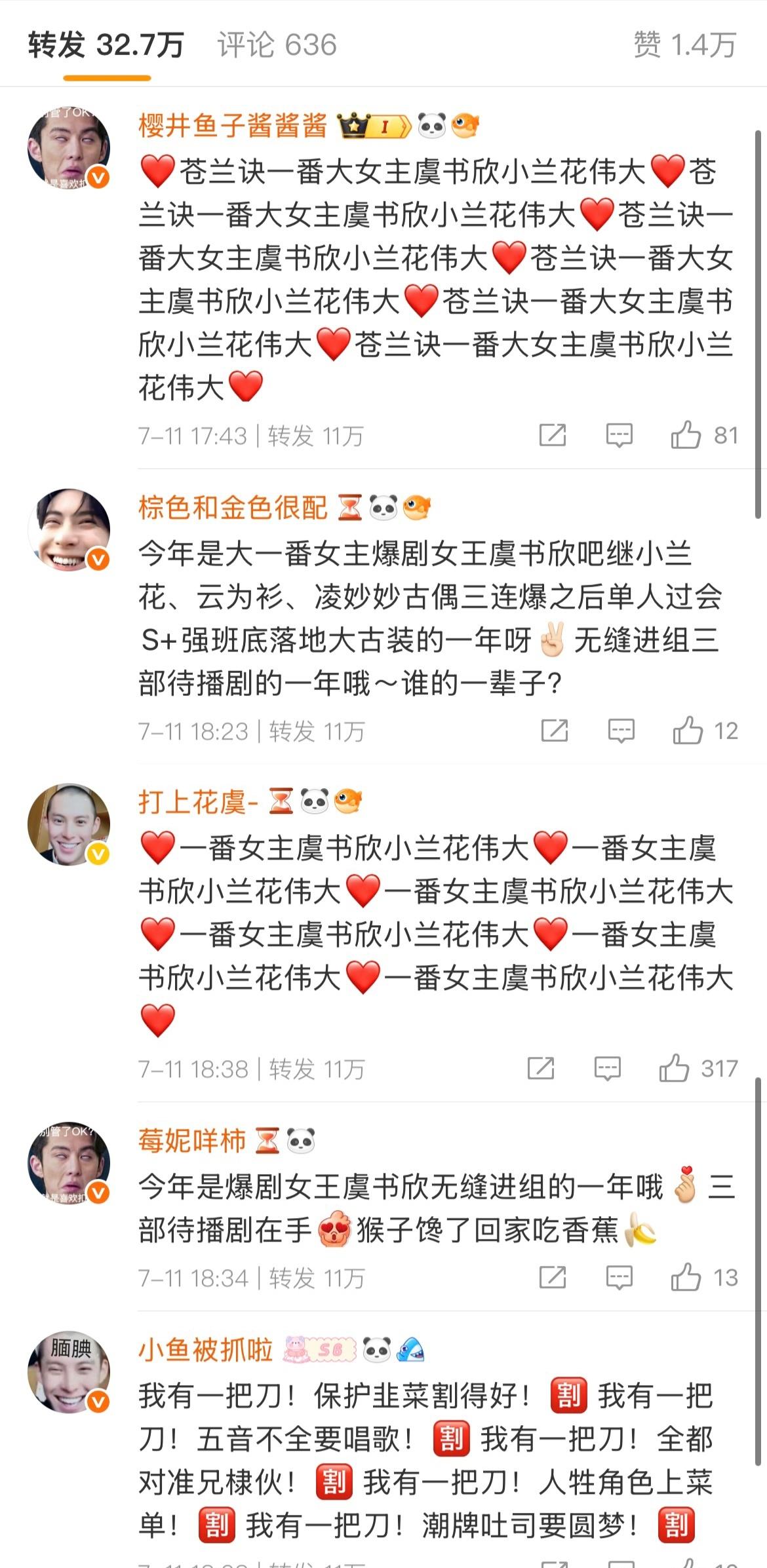Repost 莓妮咩柿's repost
Viewport: 767px width, 1568px height.
(x=552, y=1277)
